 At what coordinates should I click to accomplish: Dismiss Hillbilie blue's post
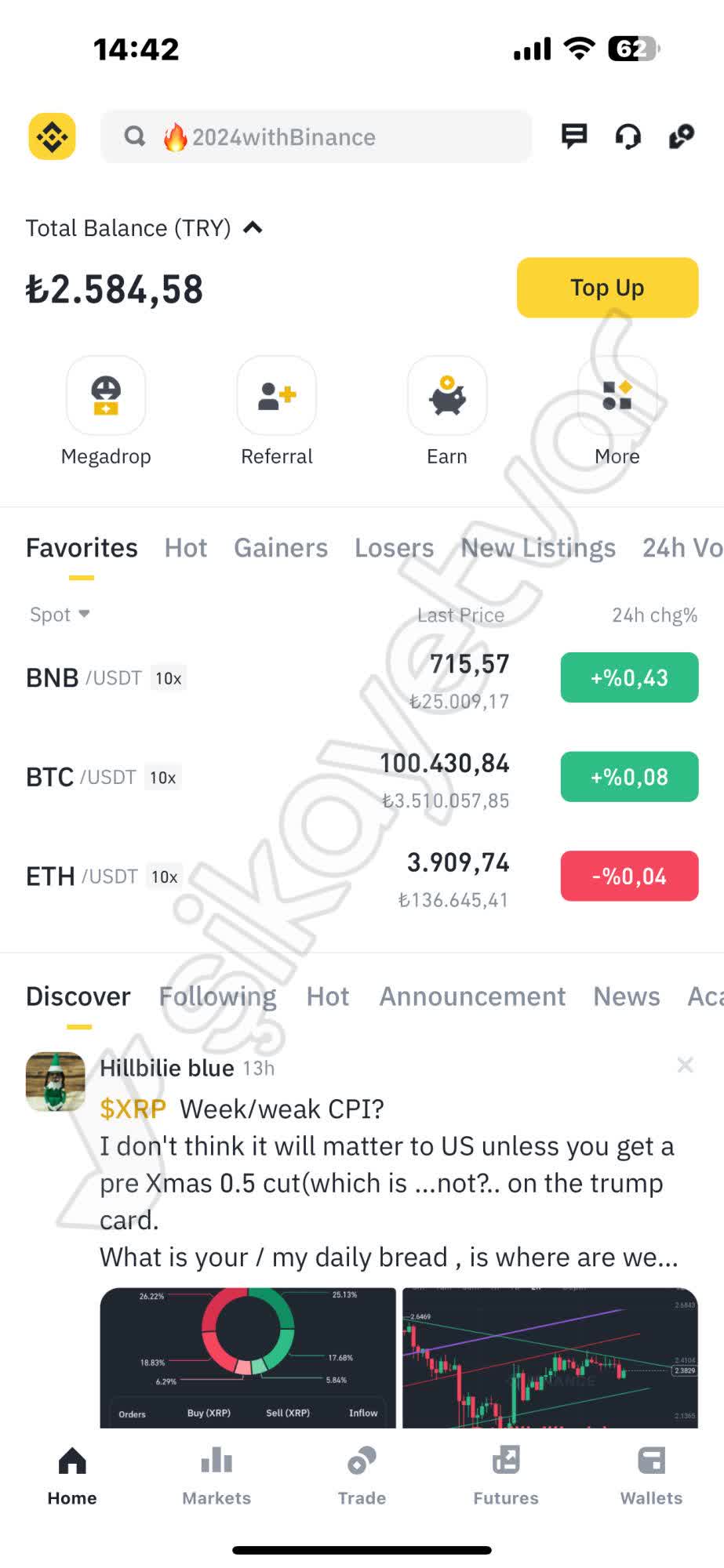point(685,1065)
